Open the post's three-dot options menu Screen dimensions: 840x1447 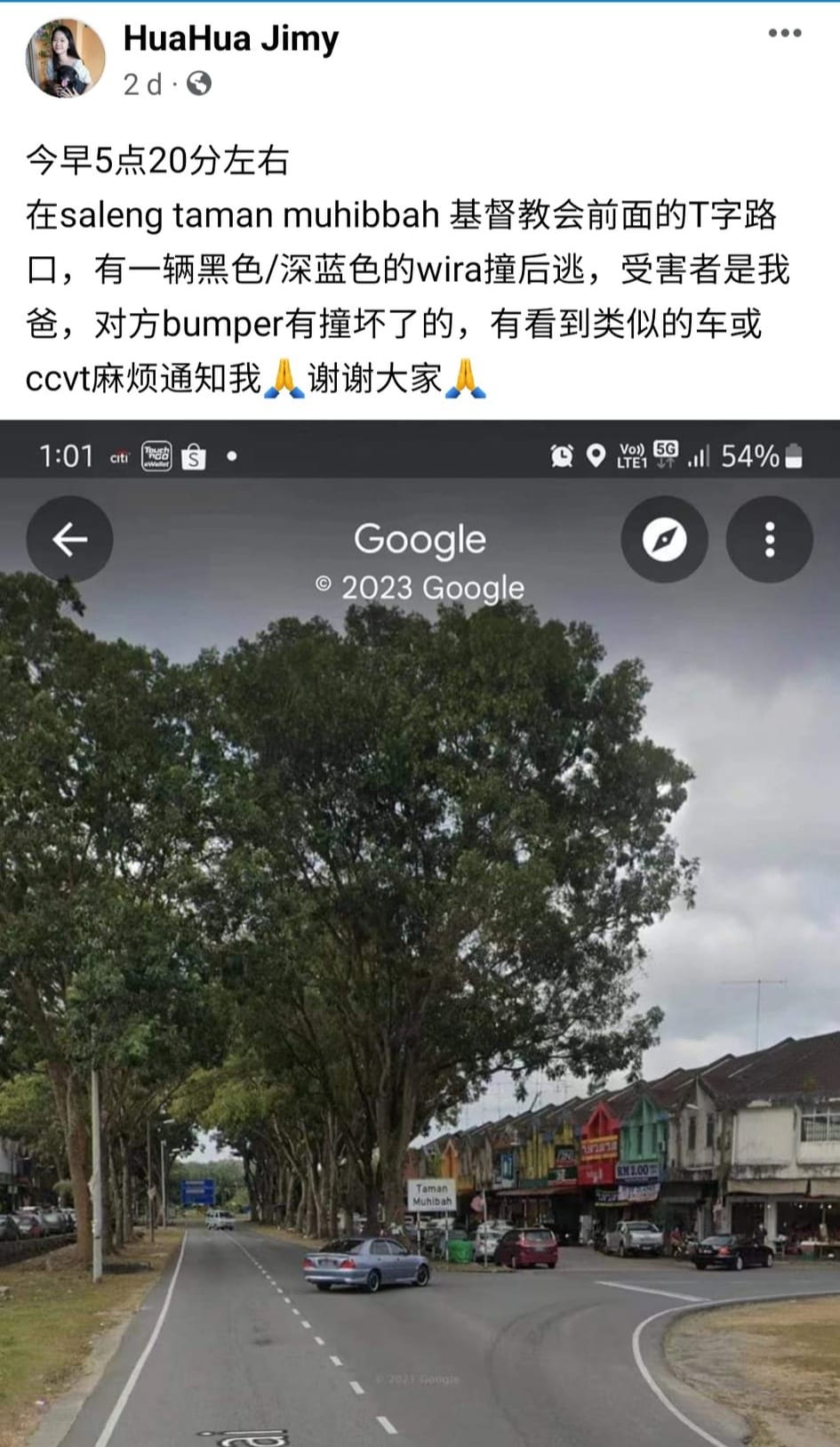pyautogui.click(x=784, y=34)
